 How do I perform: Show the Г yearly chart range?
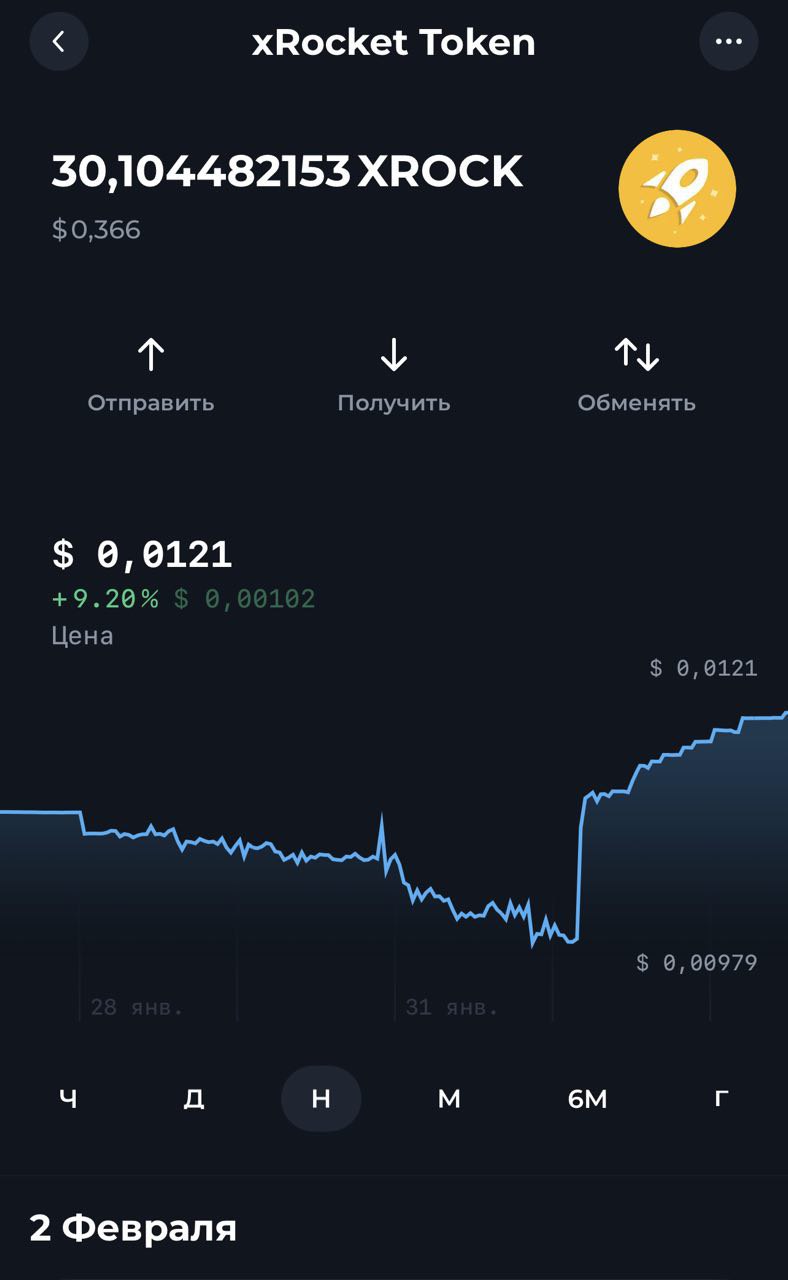pos(721,1099)
